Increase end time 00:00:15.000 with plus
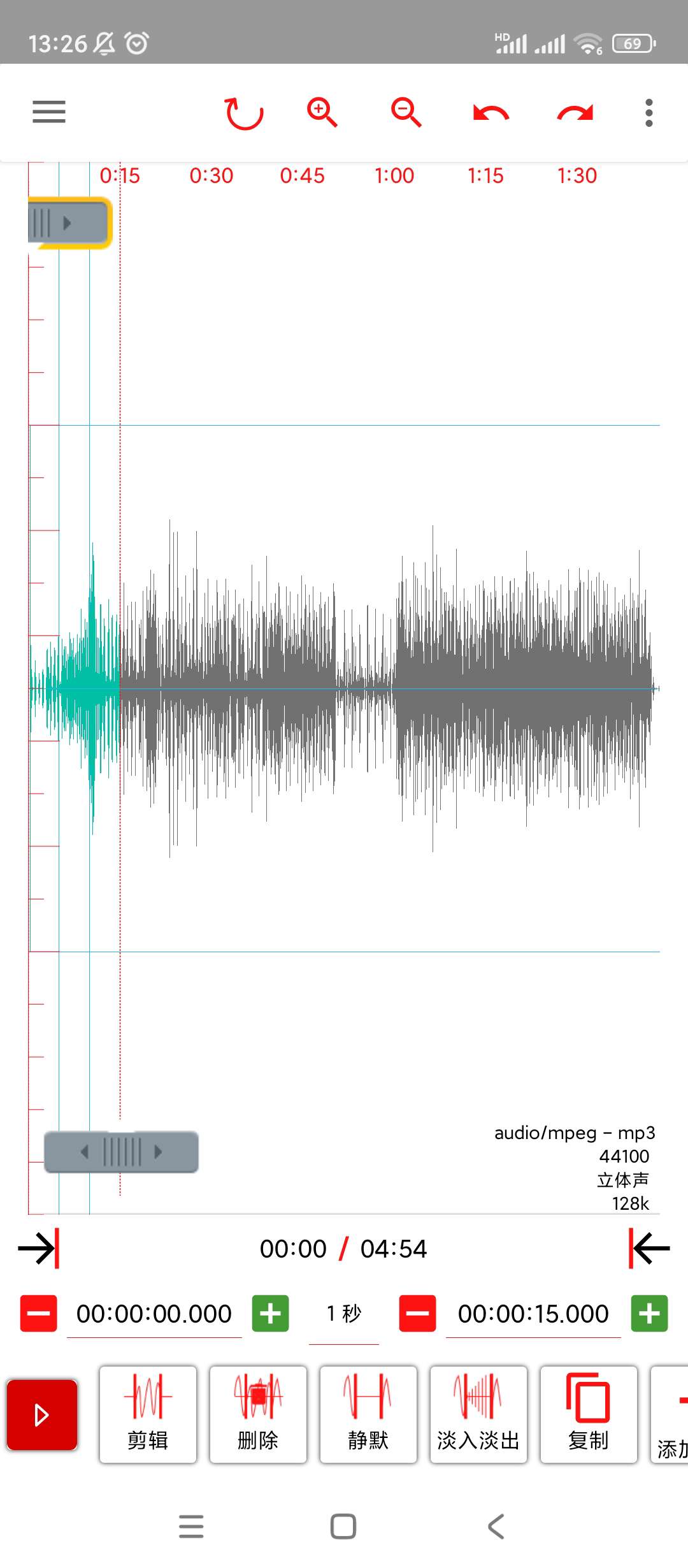This screenshot has width=688, height=1568. [649, 1313]
